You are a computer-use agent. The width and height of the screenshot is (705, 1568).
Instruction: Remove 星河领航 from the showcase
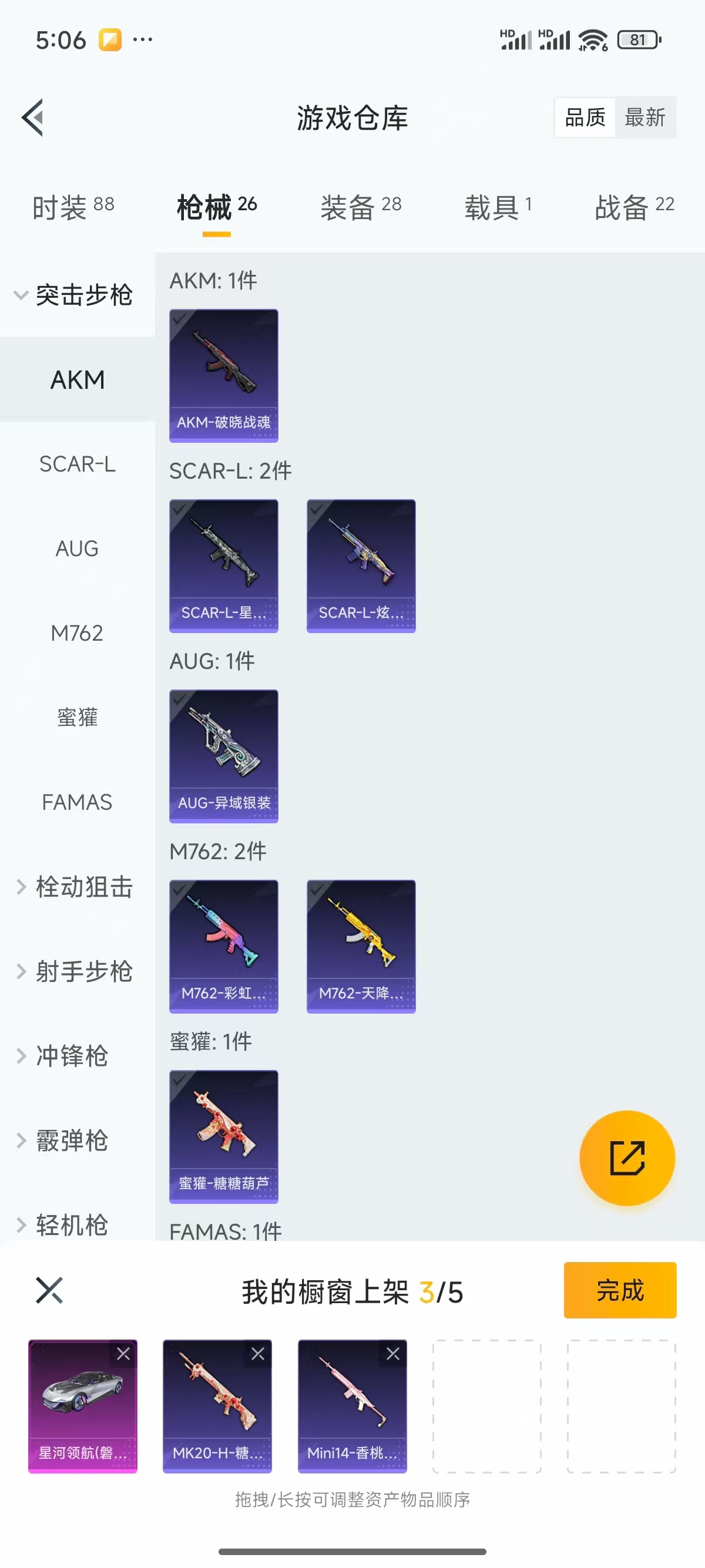(x=123, y=1353)
